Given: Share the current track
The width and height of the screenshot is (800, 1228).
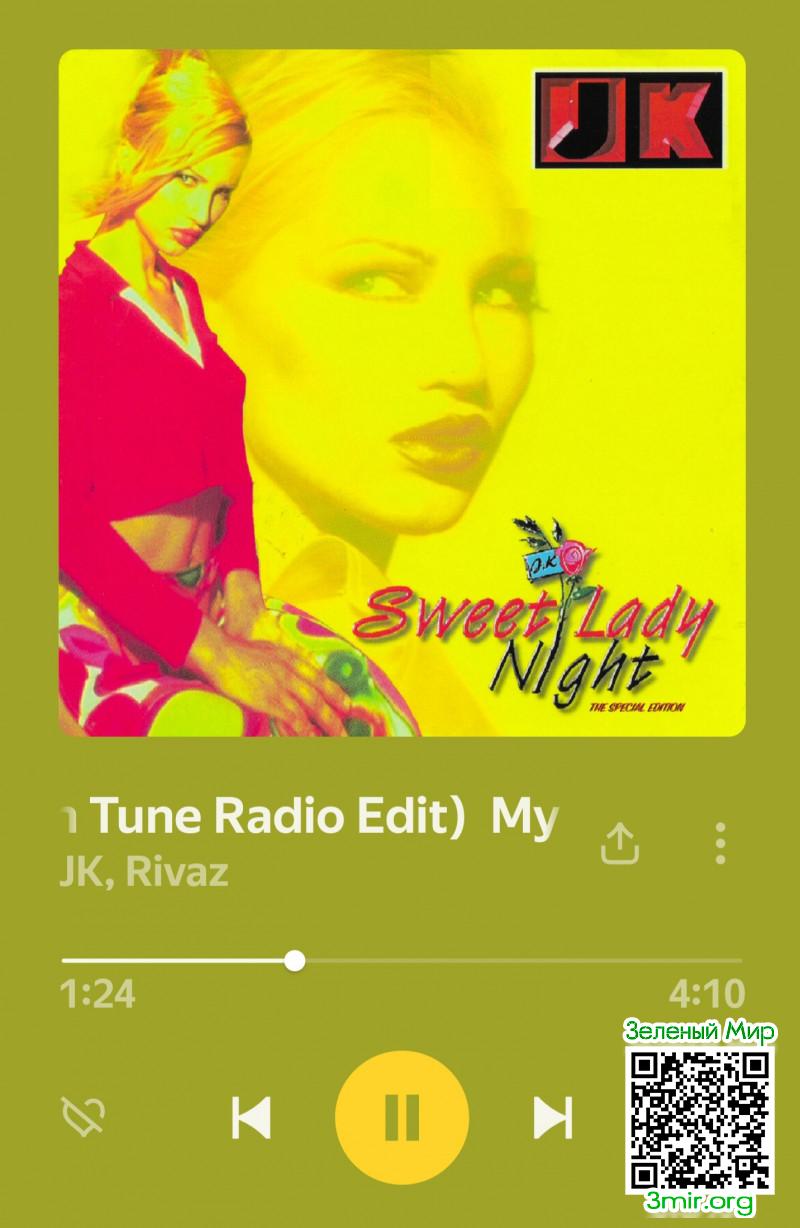Looking at the screenshot, I should pos(620,845).
